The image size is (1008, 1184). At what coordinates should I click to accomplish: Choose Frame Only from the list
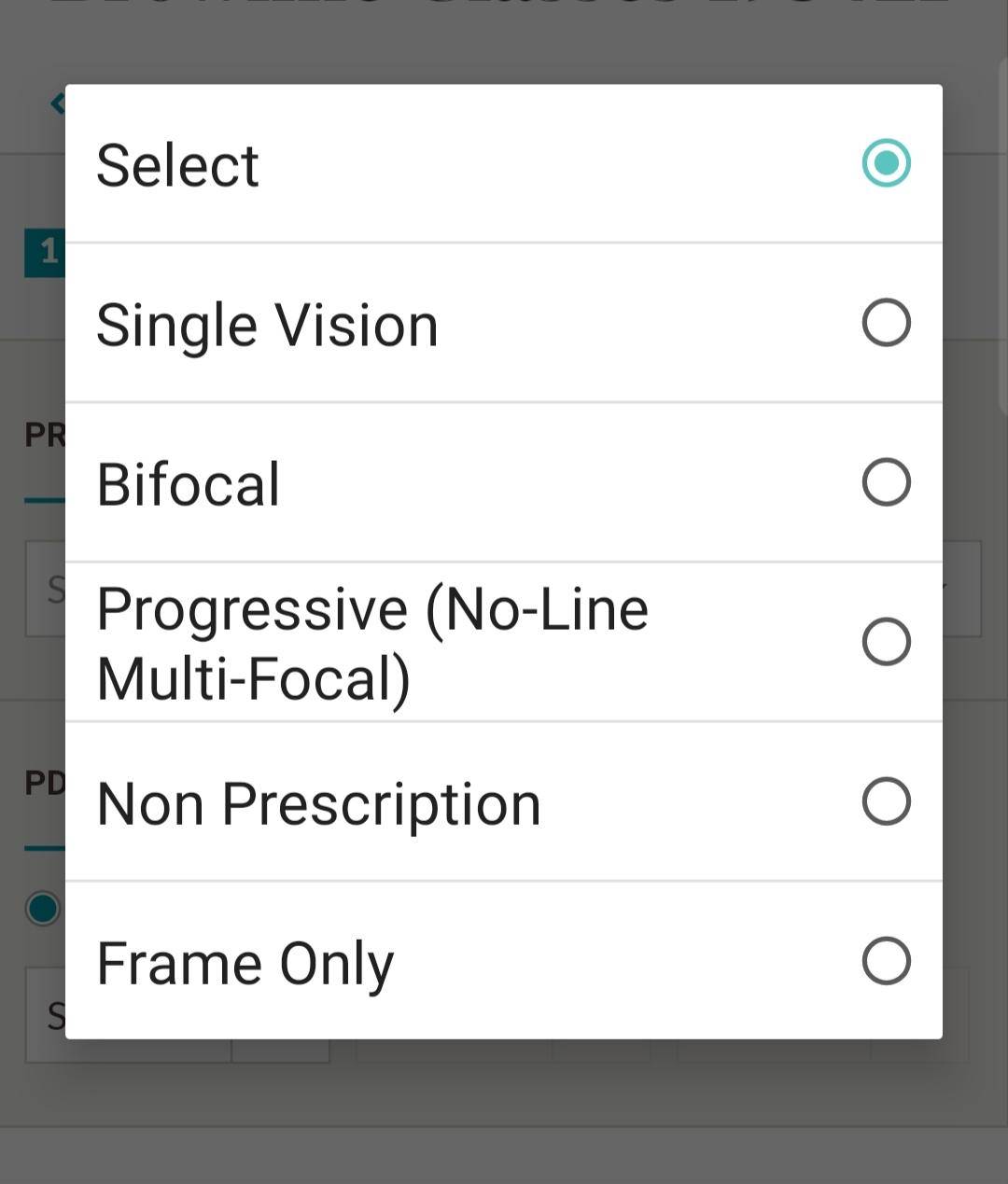click(x=886, y=960)
